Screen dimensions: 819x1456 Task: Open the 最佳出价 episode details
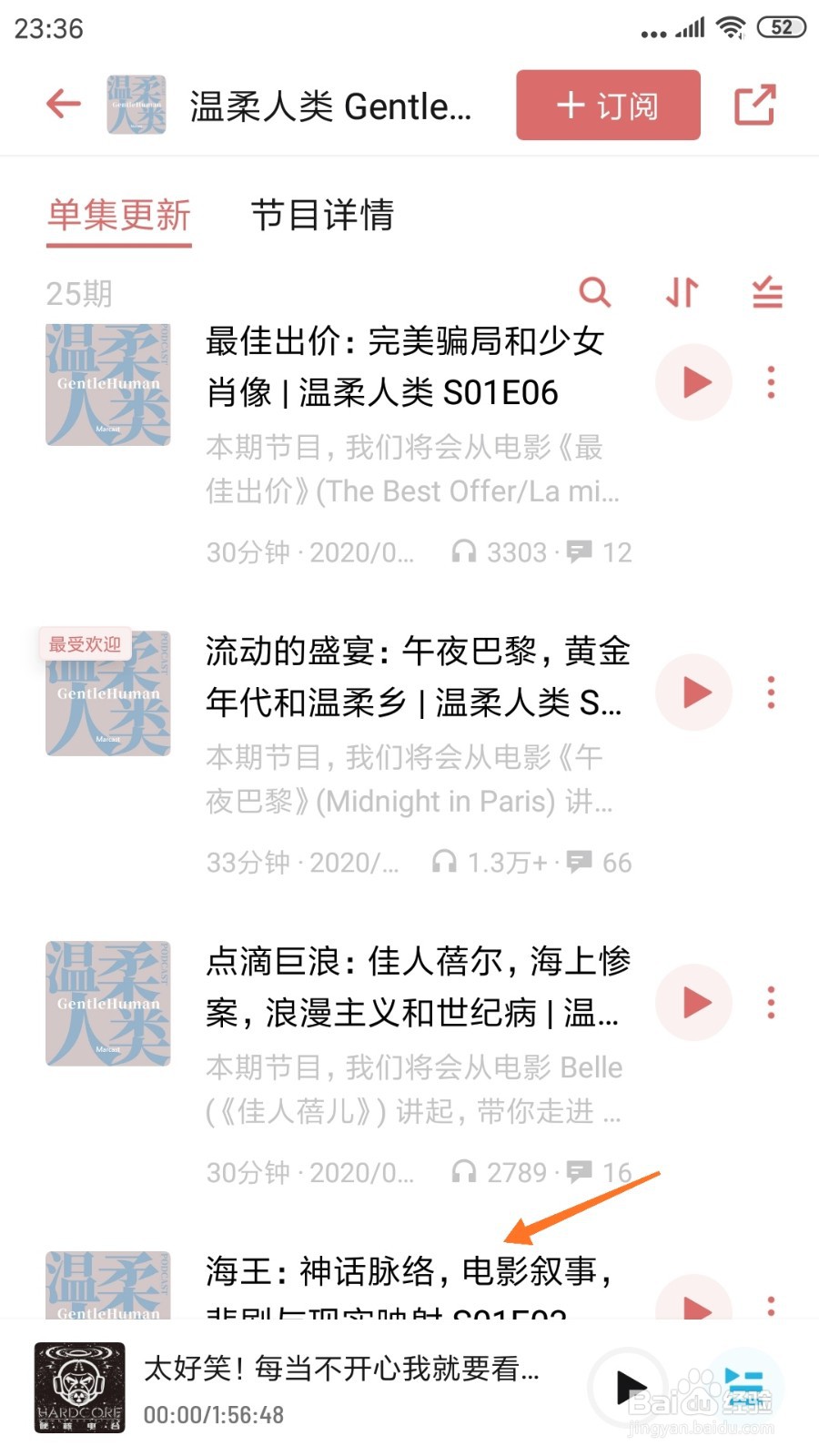[405, 367]
